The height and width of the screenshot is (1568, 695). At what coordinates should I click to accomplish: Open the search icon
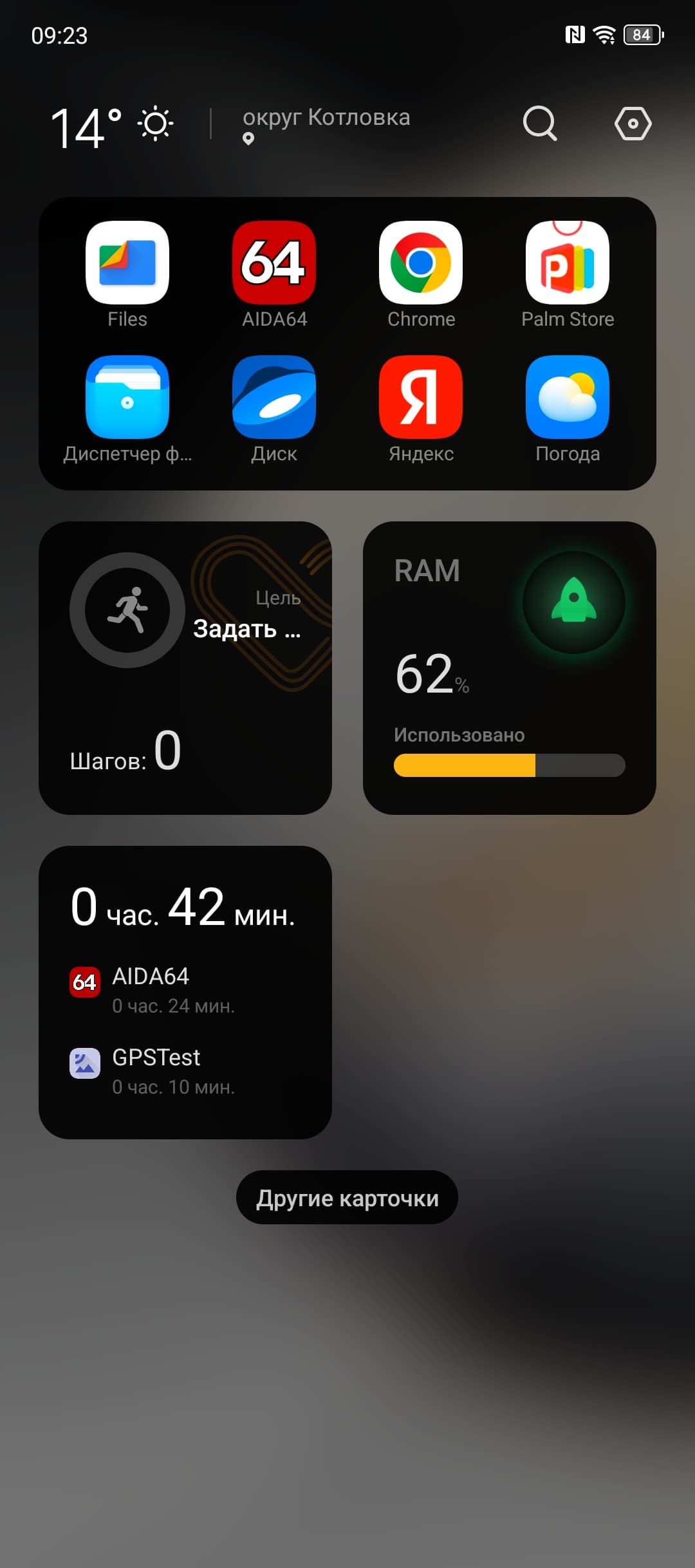click(539, 123)
